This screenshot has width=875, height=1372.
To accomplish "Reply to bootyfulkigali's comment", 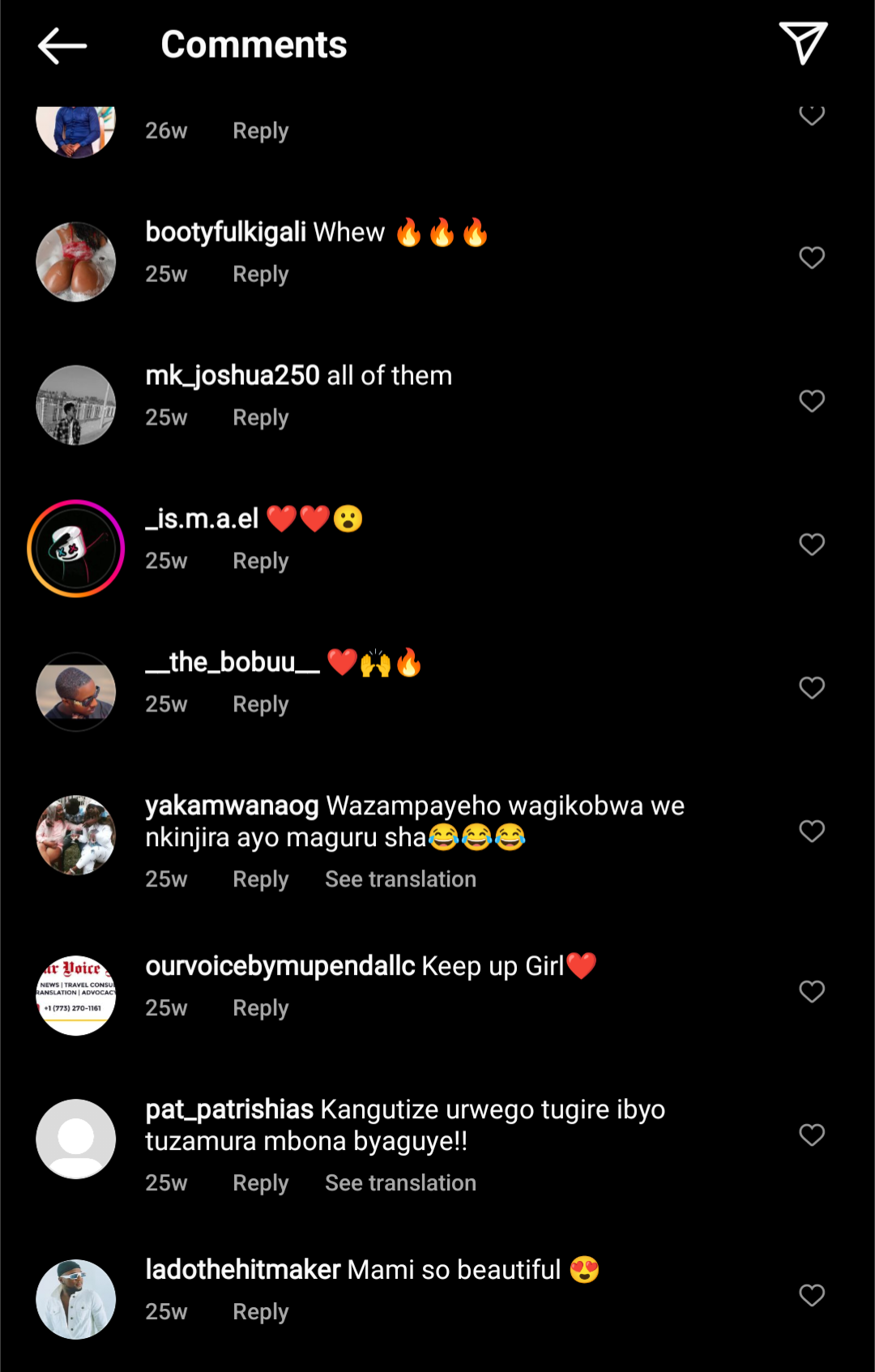I will click(260, 274).
